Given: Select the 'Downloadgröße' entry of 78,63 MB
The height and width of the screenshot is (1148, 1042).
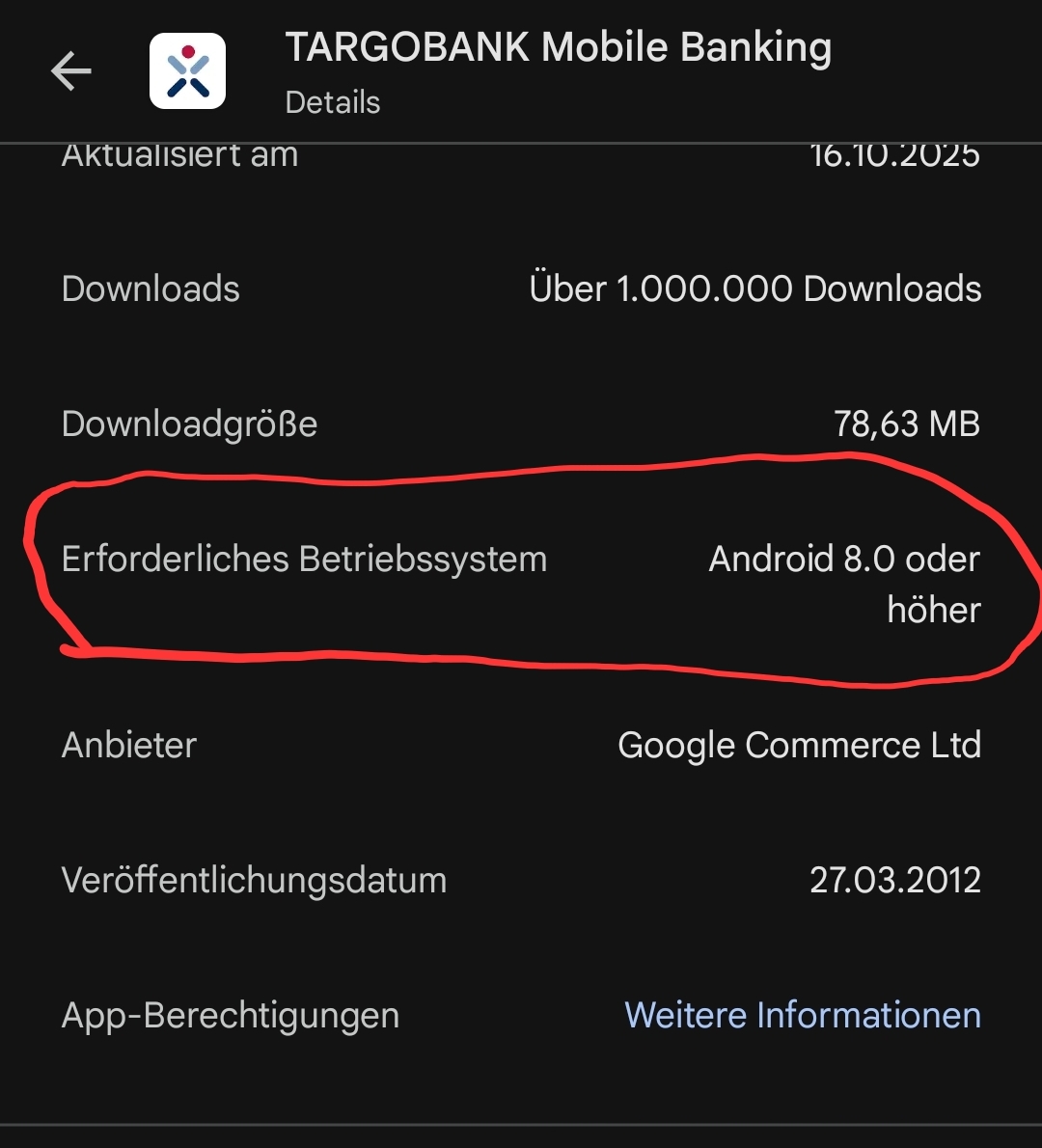Looking at the screenshot, I should coord(521,424).
